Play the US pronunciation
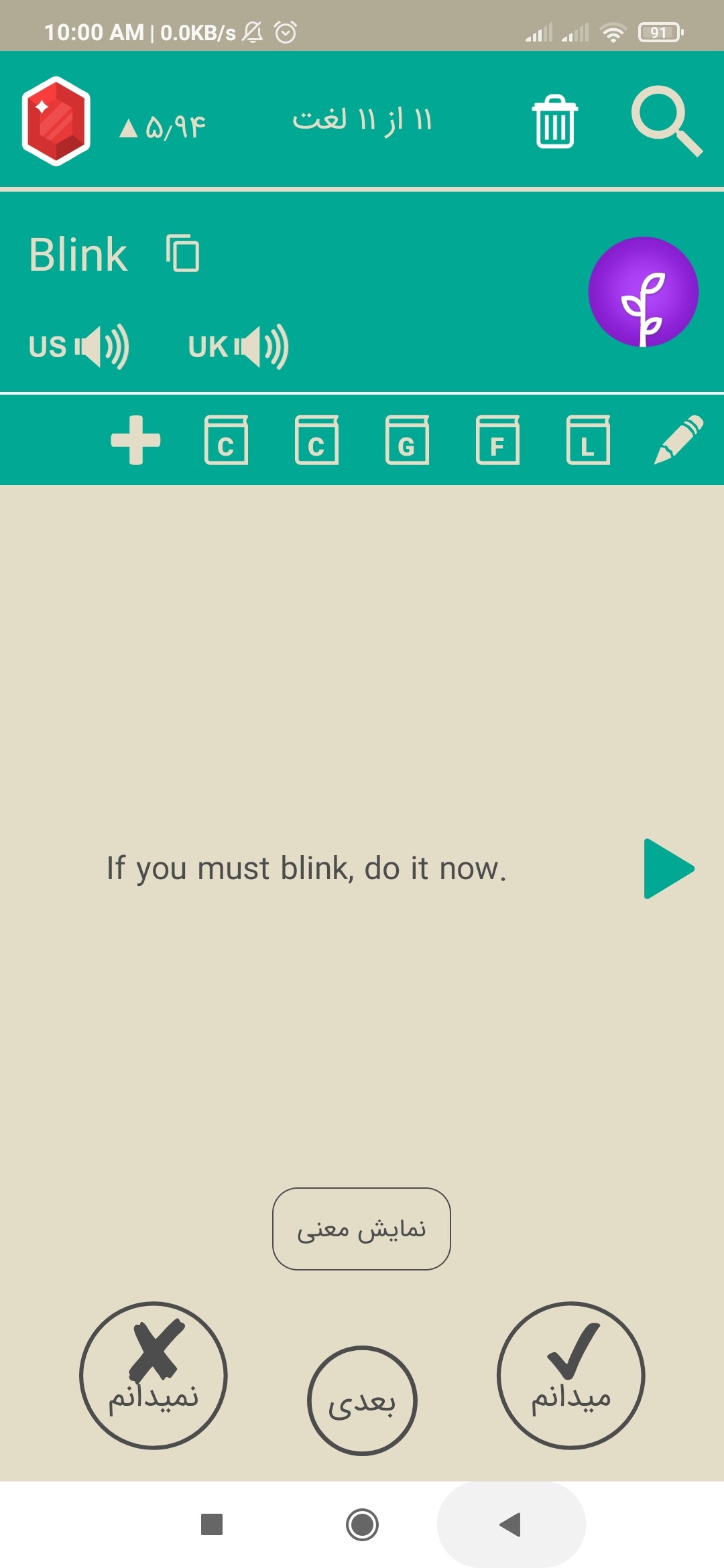 pyautogui.click(x=79, y=346)
